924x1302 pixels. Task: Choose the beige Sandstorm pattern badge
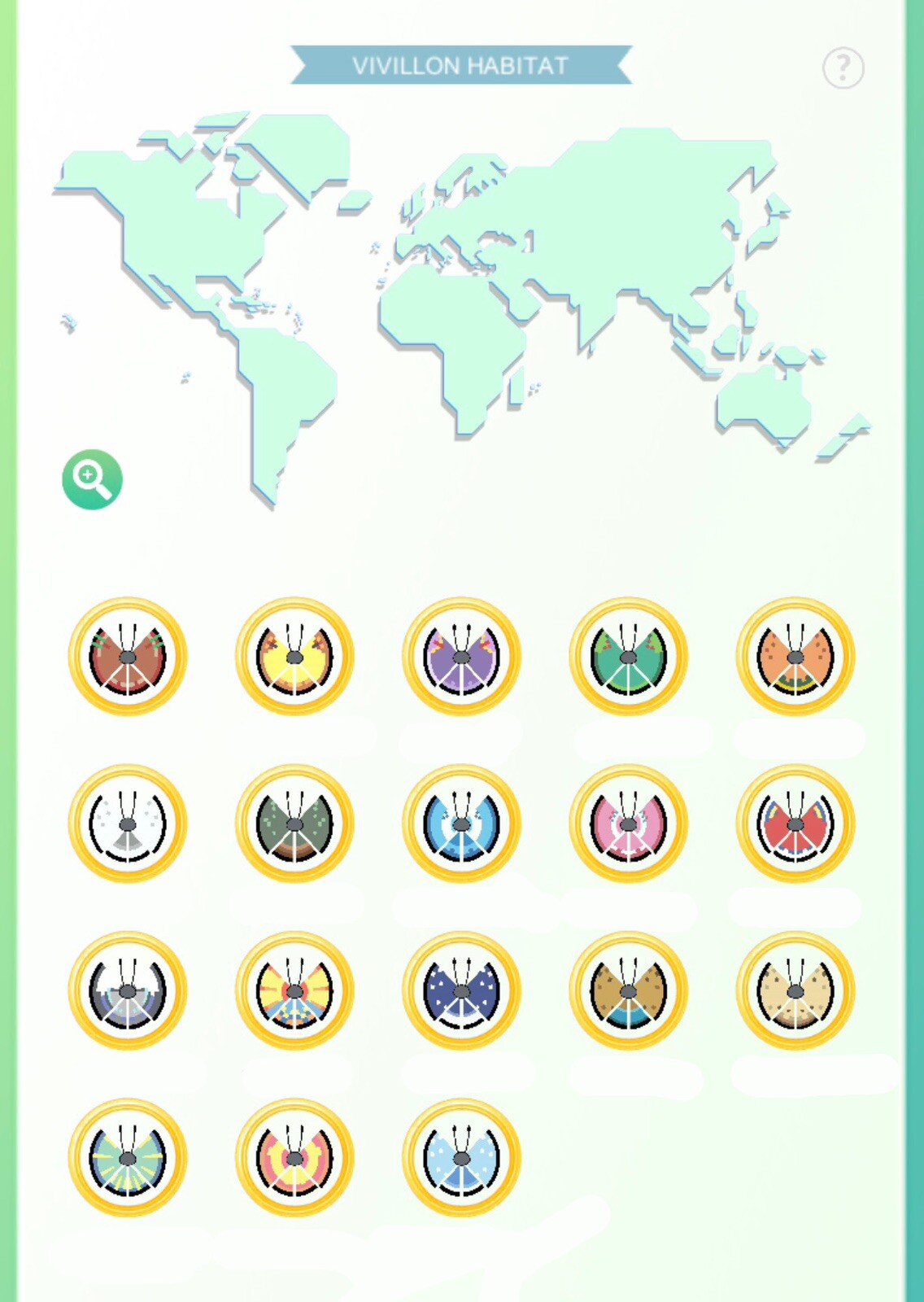click(795, 991)
